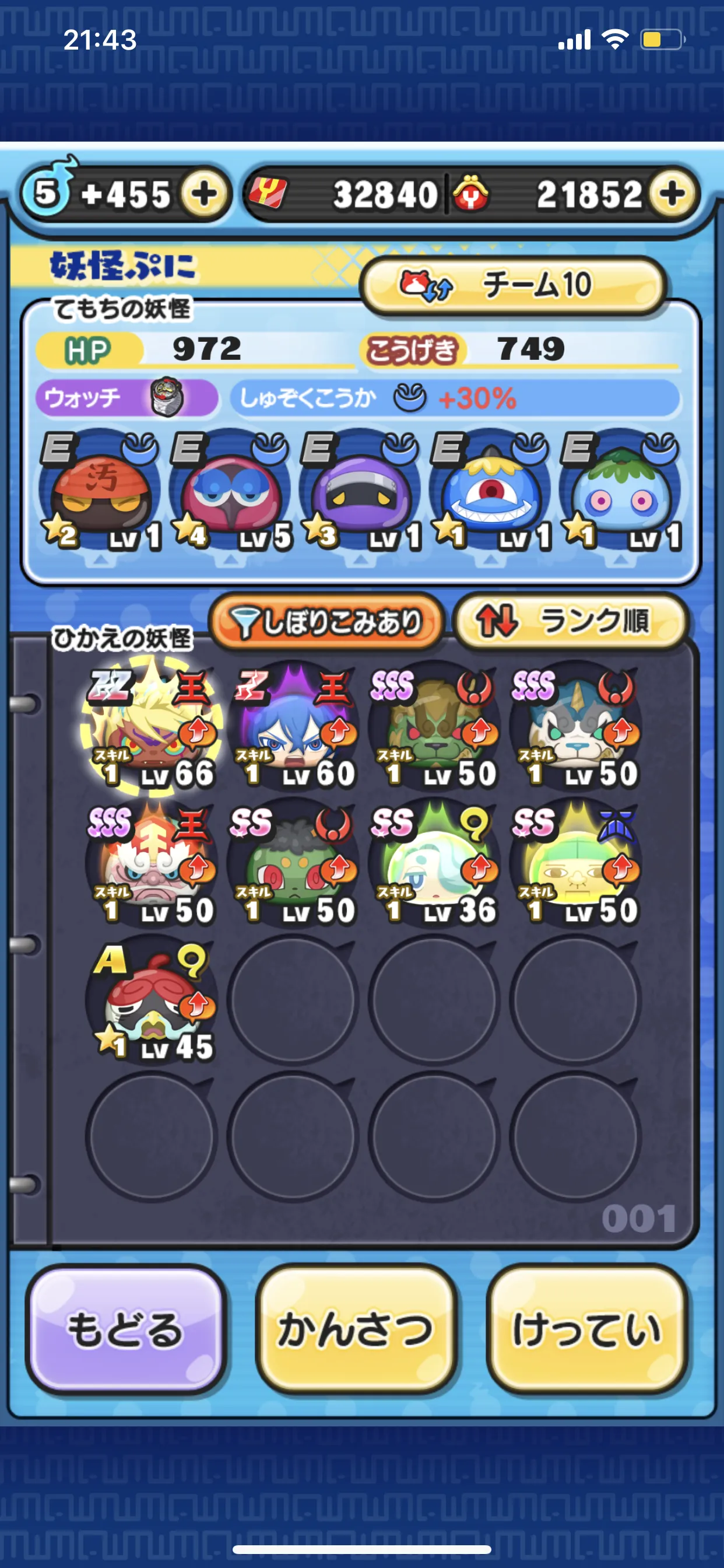Select the team yokai at Lv5

[230, 492]
